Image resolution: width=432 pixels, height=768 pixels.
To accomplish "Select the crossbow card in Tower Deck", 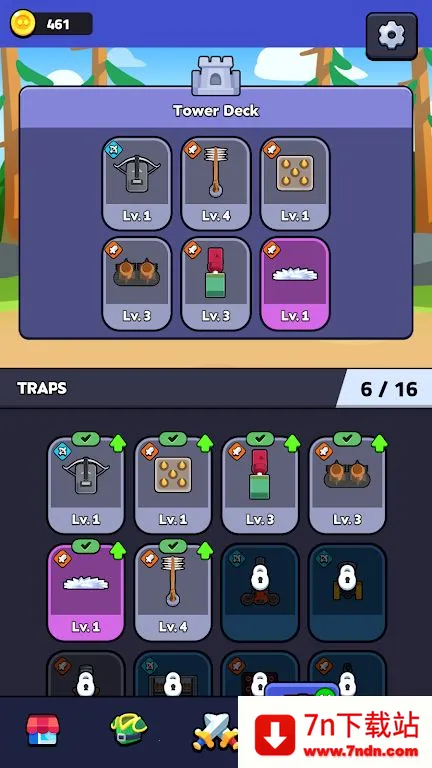I will point(137,184).
